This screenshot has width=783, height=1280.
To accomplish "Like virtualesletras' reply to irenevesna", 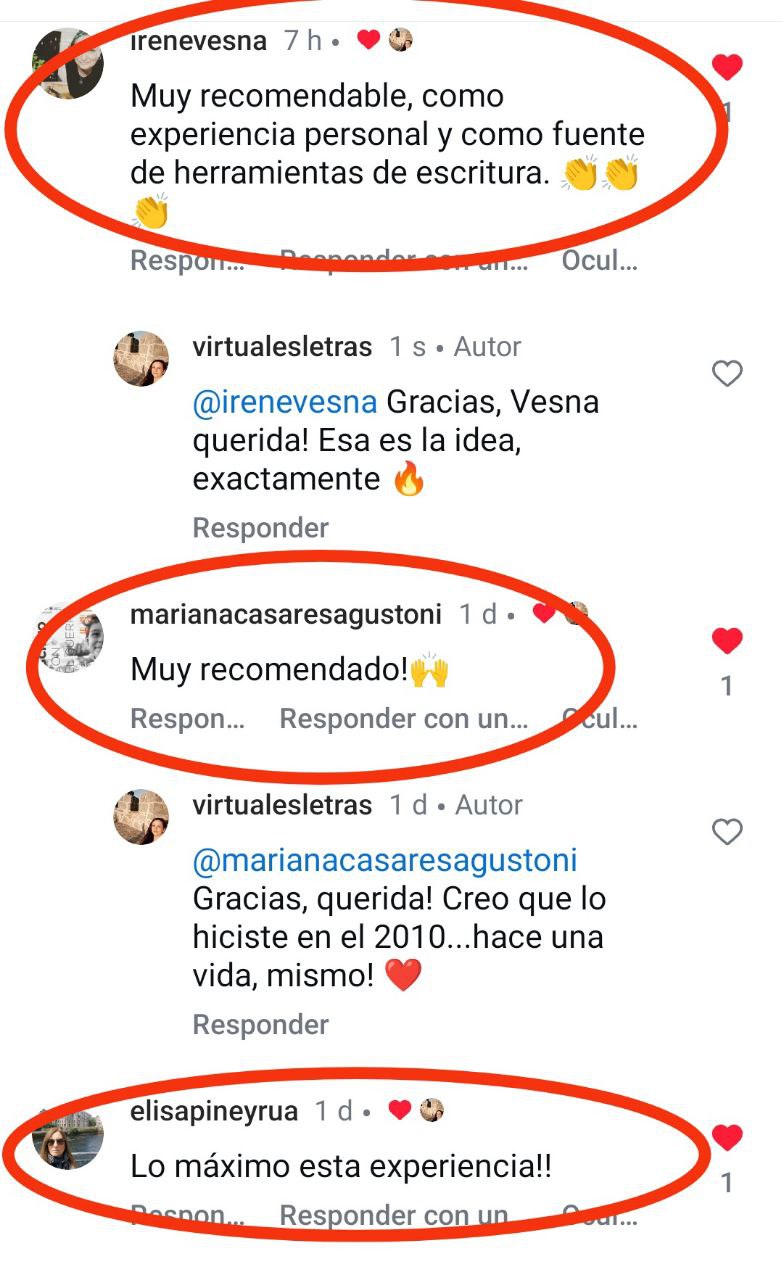I will (727, 374).
